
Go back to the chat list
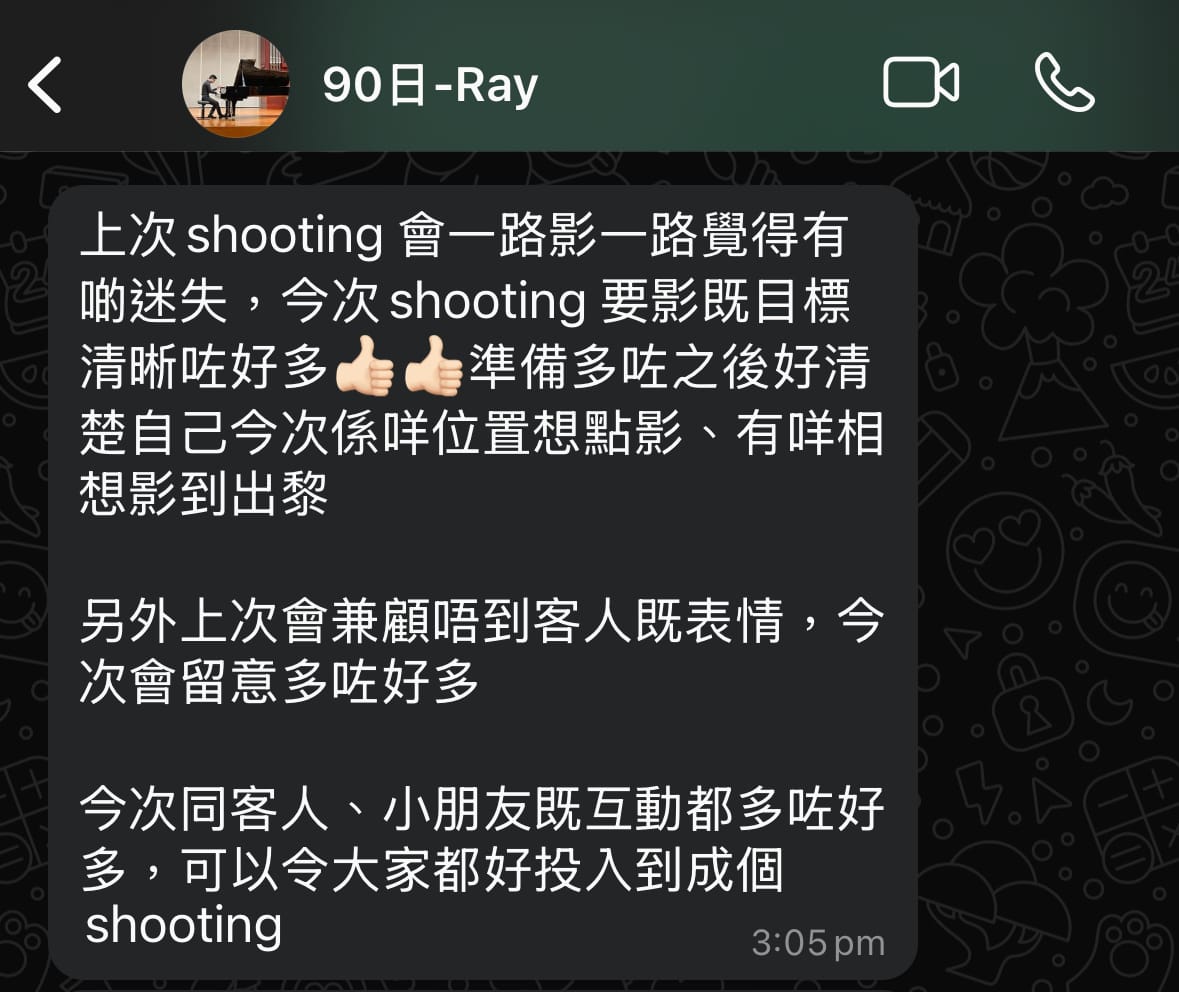point(45,85)
